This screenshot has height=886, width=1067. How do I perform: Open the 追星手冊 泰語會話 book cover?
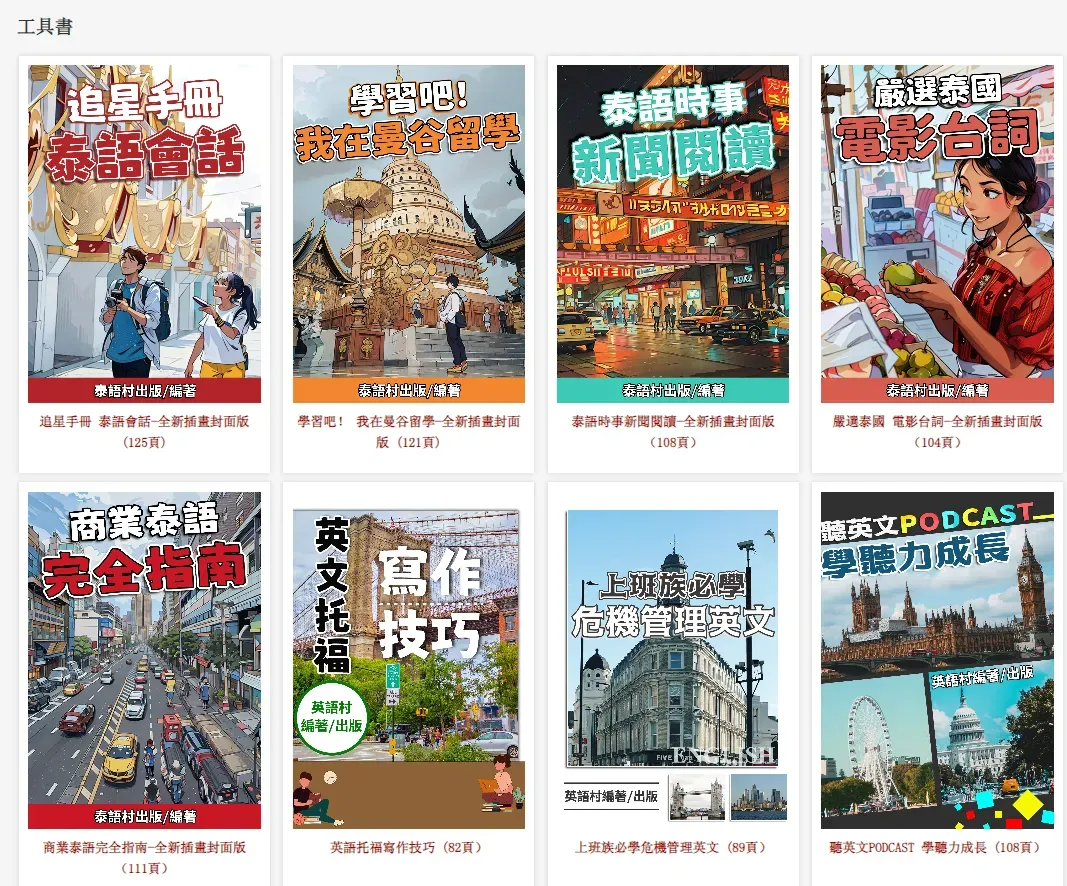(144, 233)
